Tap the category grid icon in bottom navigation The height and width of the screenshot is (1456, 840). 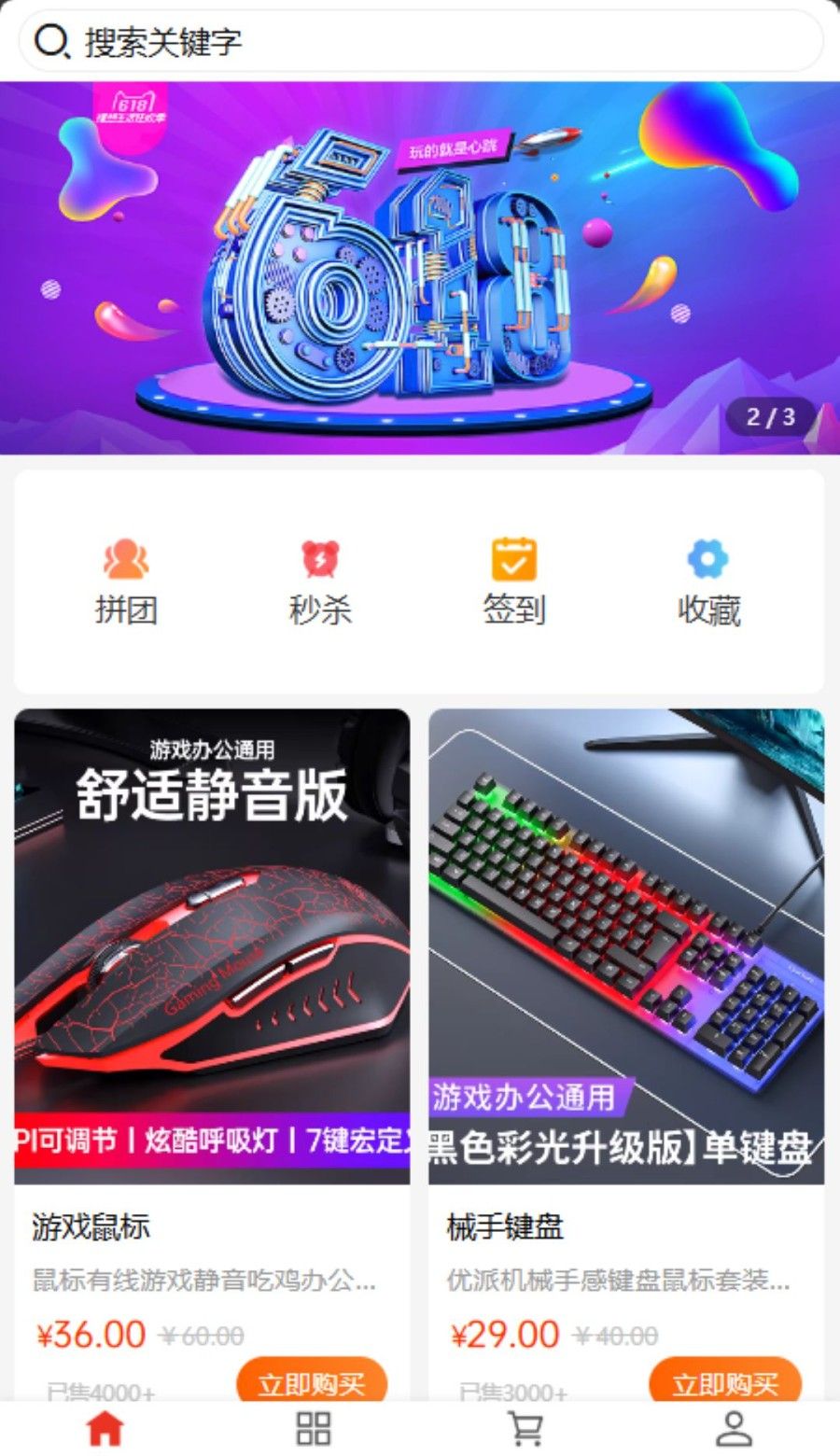coord(312,1428)
